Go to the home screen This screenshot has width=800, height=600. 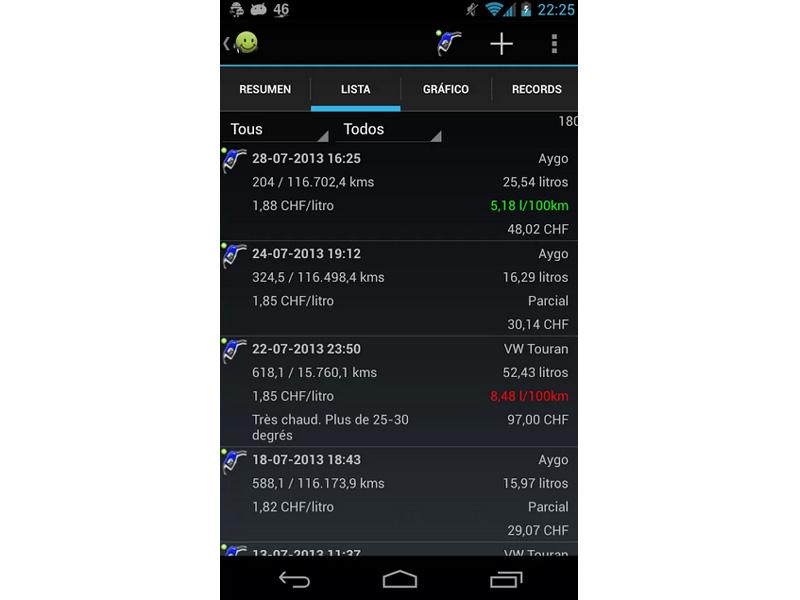coord(399,579)
